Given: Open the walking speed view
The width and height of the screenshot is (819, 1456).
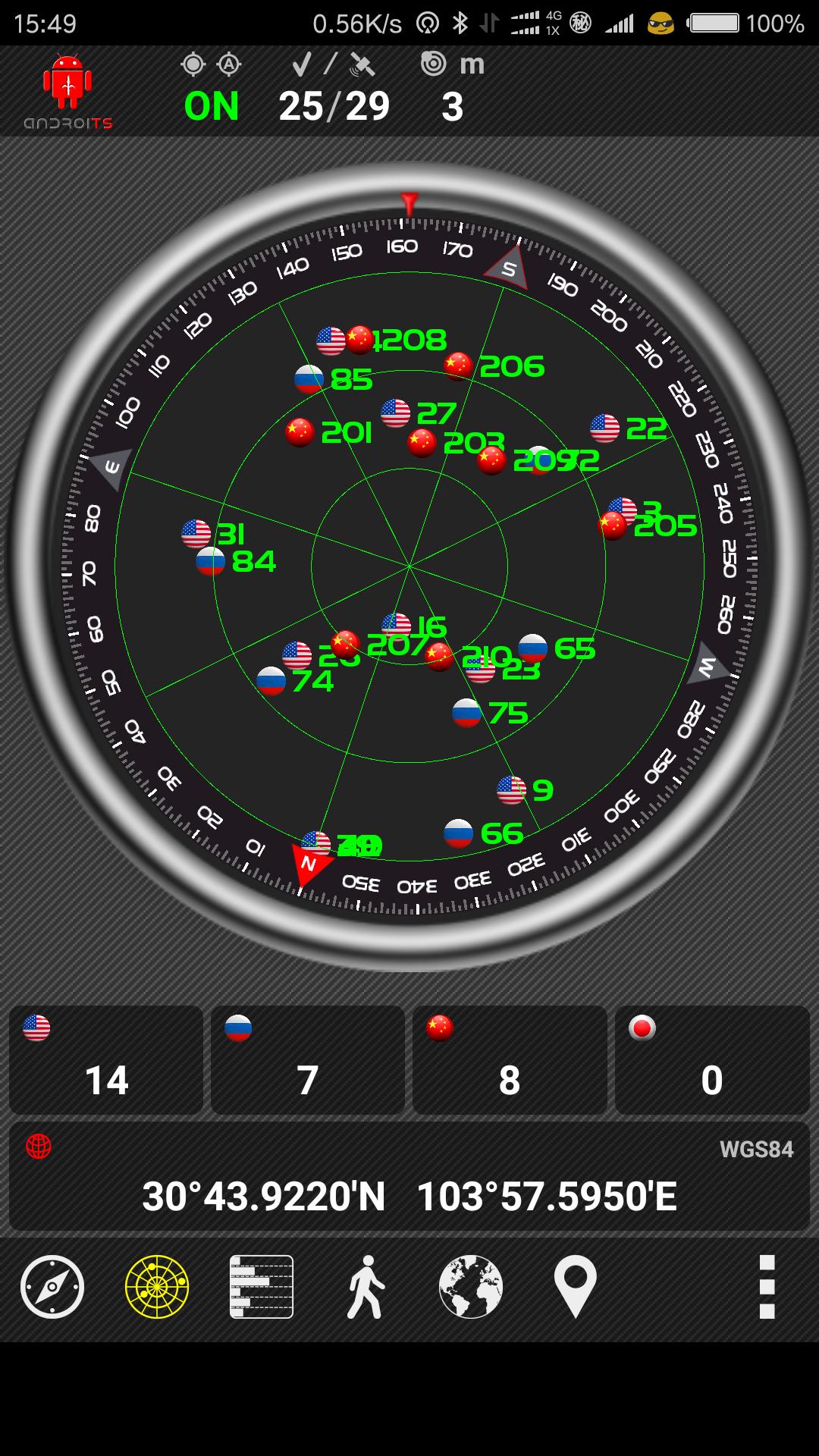Looking at the screenshot, I should pos(366,1287).
